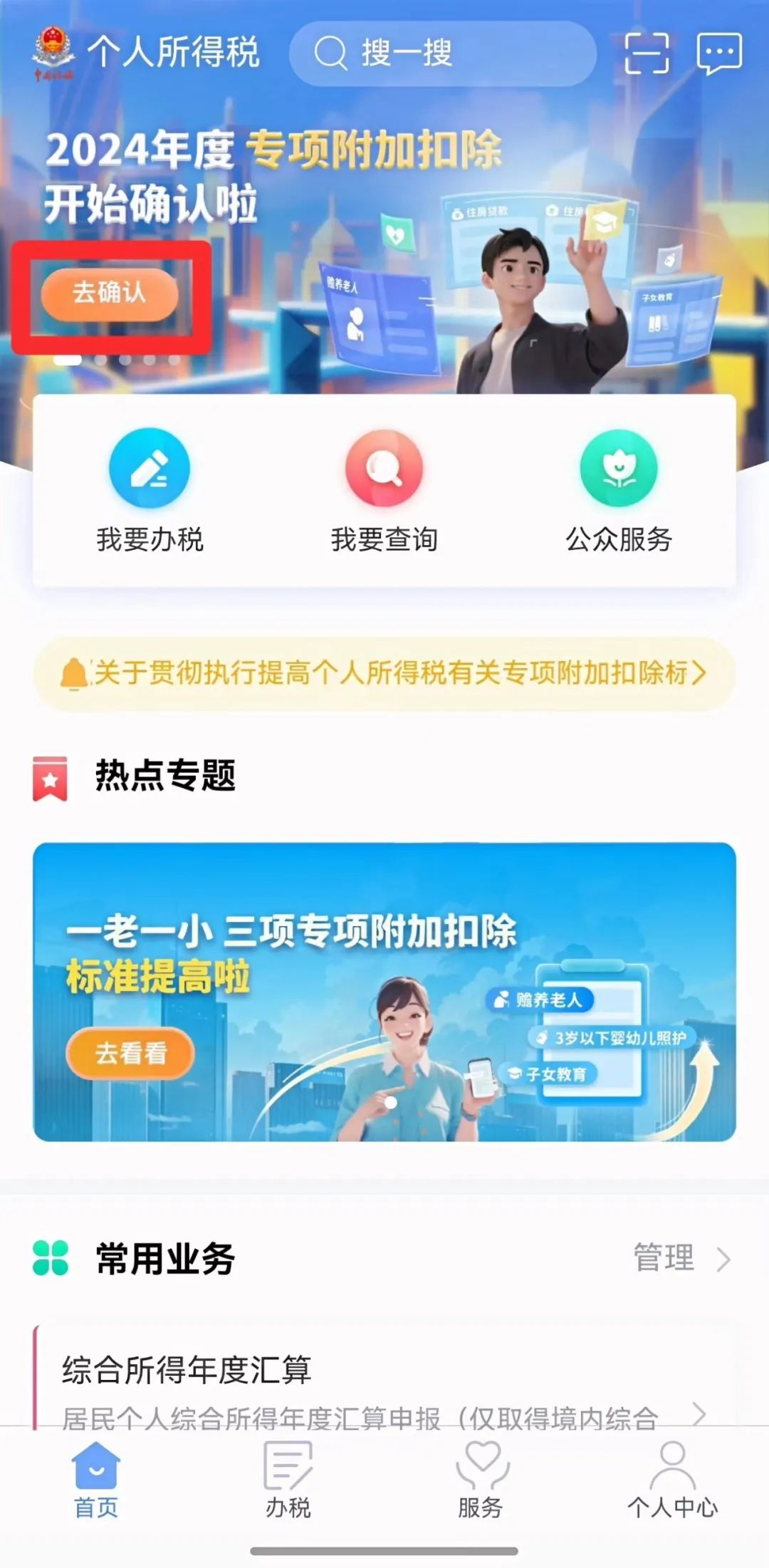Open the 搜一搜 search box
Viewport: 769px width, 1568px height.
click(x=442, y=53)
